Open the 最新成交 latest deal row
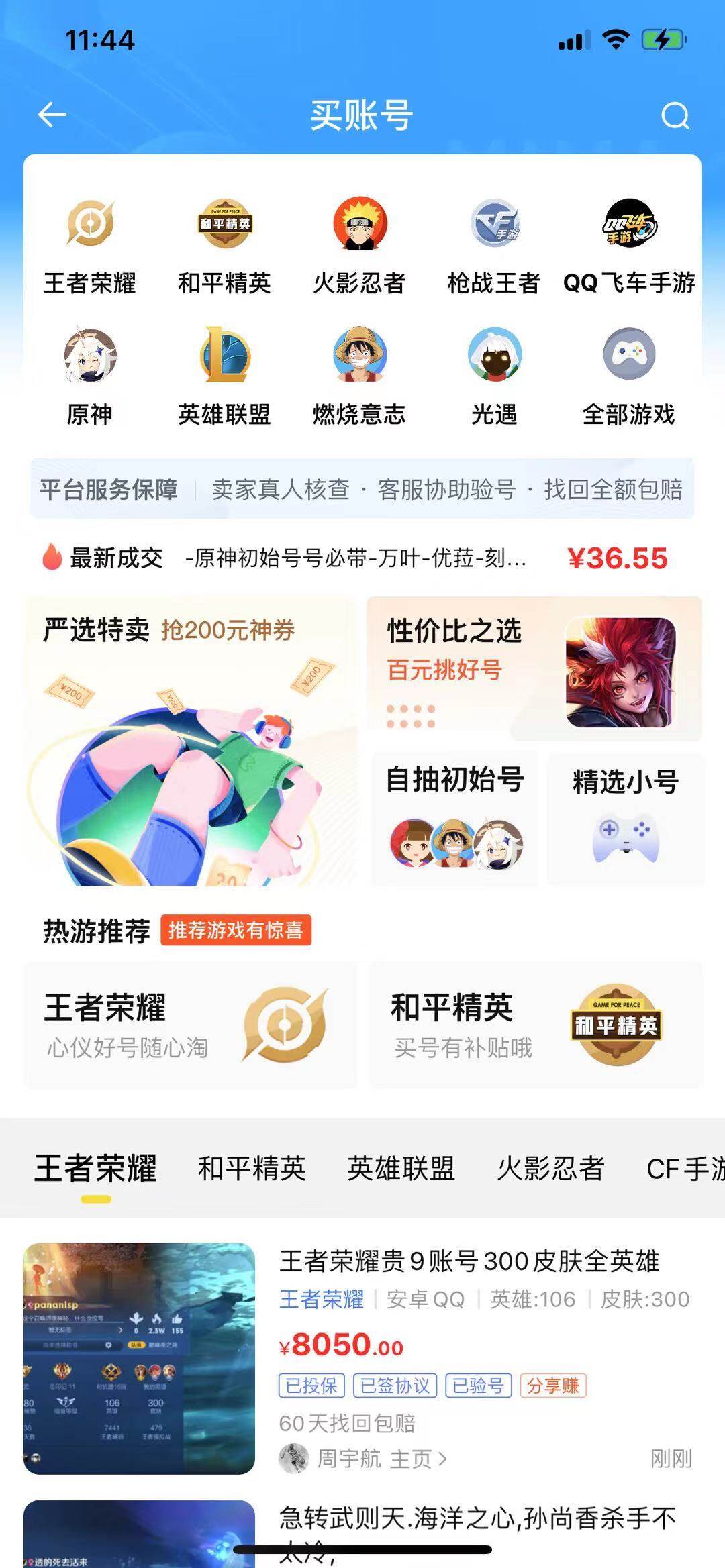 point(356,558)
